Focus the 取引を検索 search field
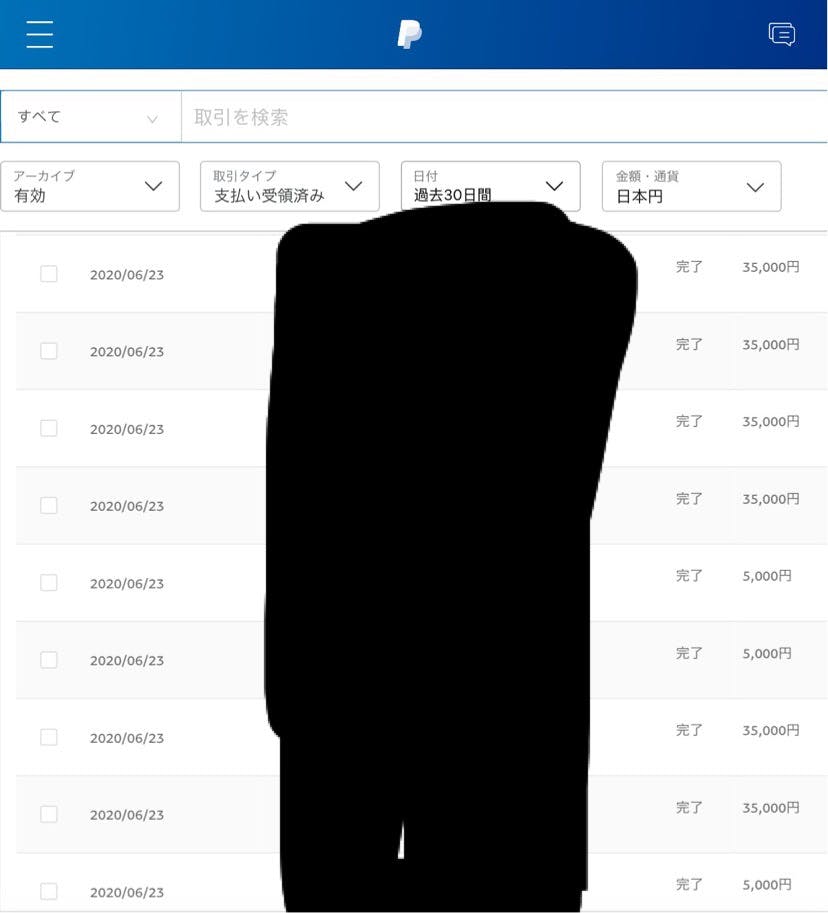828x913 pixels. tap(500, 117)
